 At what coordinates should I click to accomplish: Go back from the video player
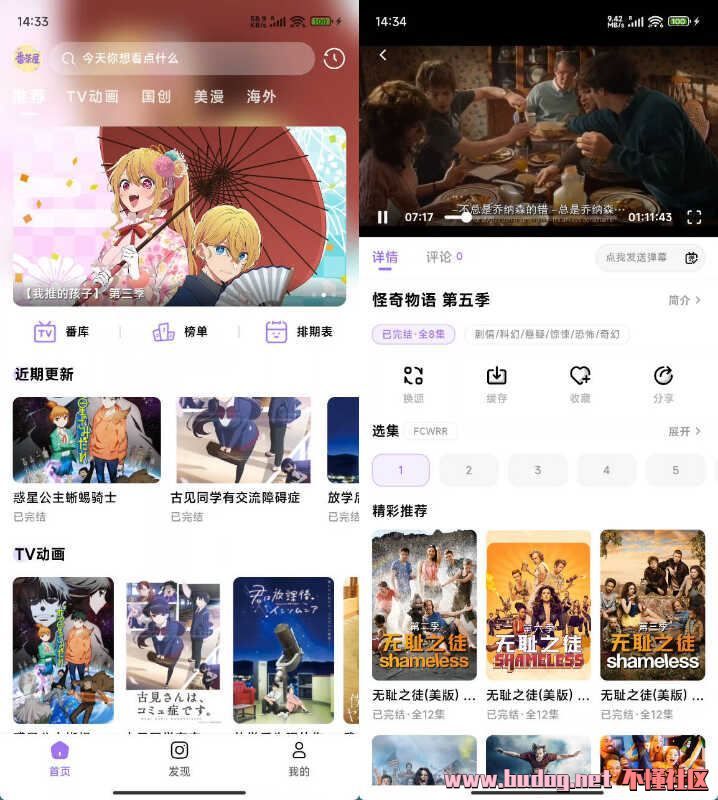tap(383, 55)
